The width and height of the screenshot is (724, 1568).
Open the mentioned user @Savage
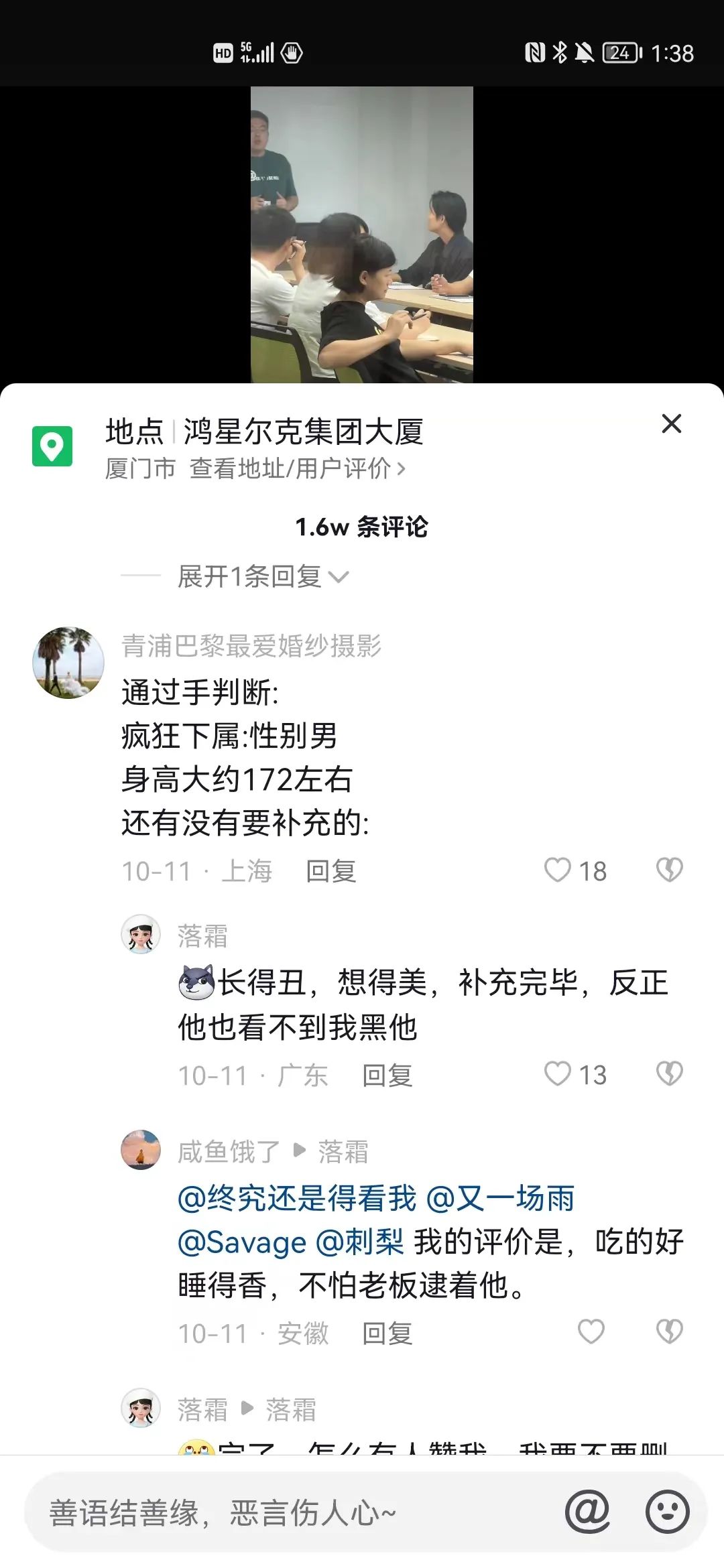point(241,1242)
